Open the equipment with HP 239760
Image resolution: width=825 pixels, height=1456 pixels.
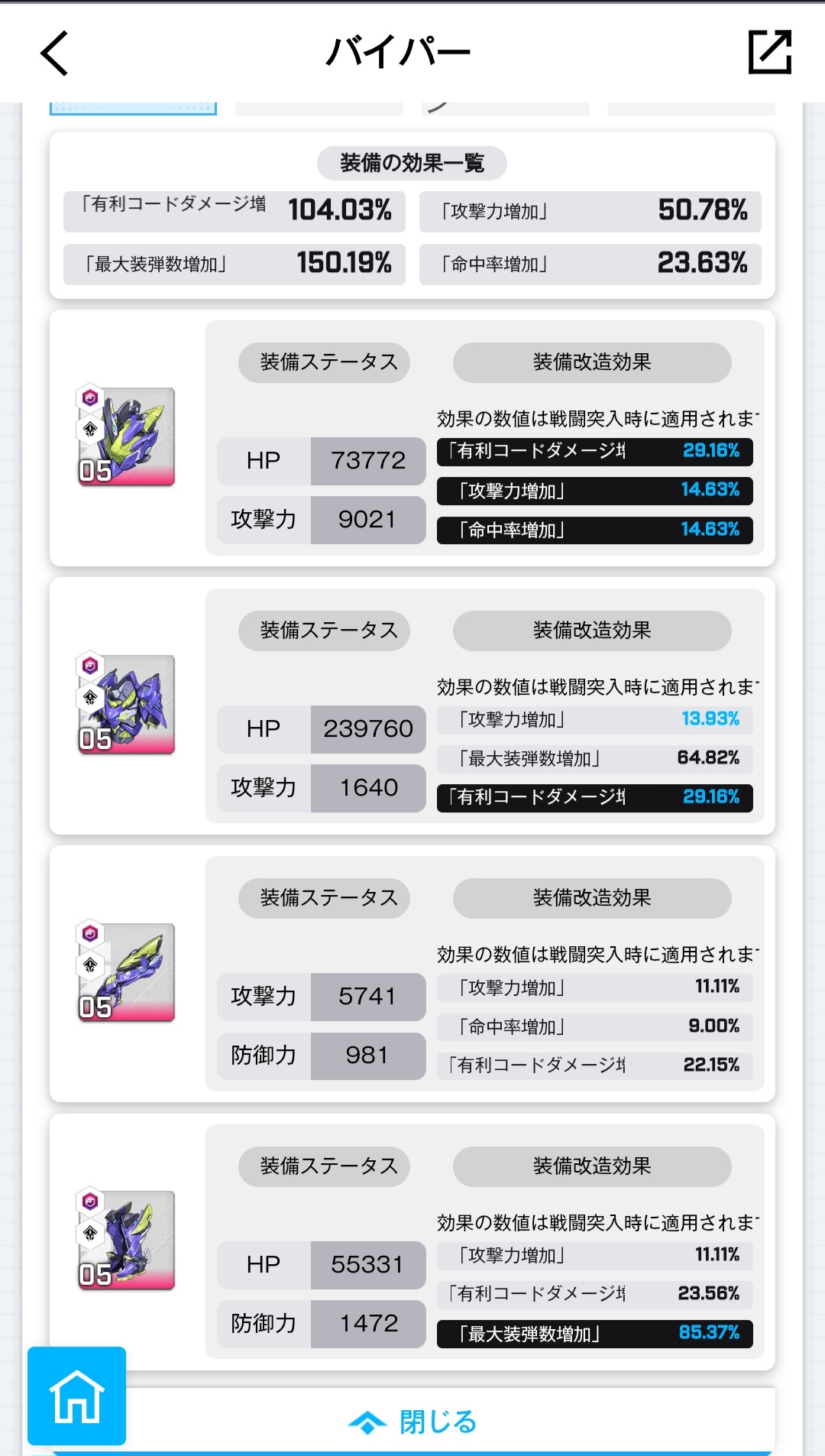coord(127,705)
